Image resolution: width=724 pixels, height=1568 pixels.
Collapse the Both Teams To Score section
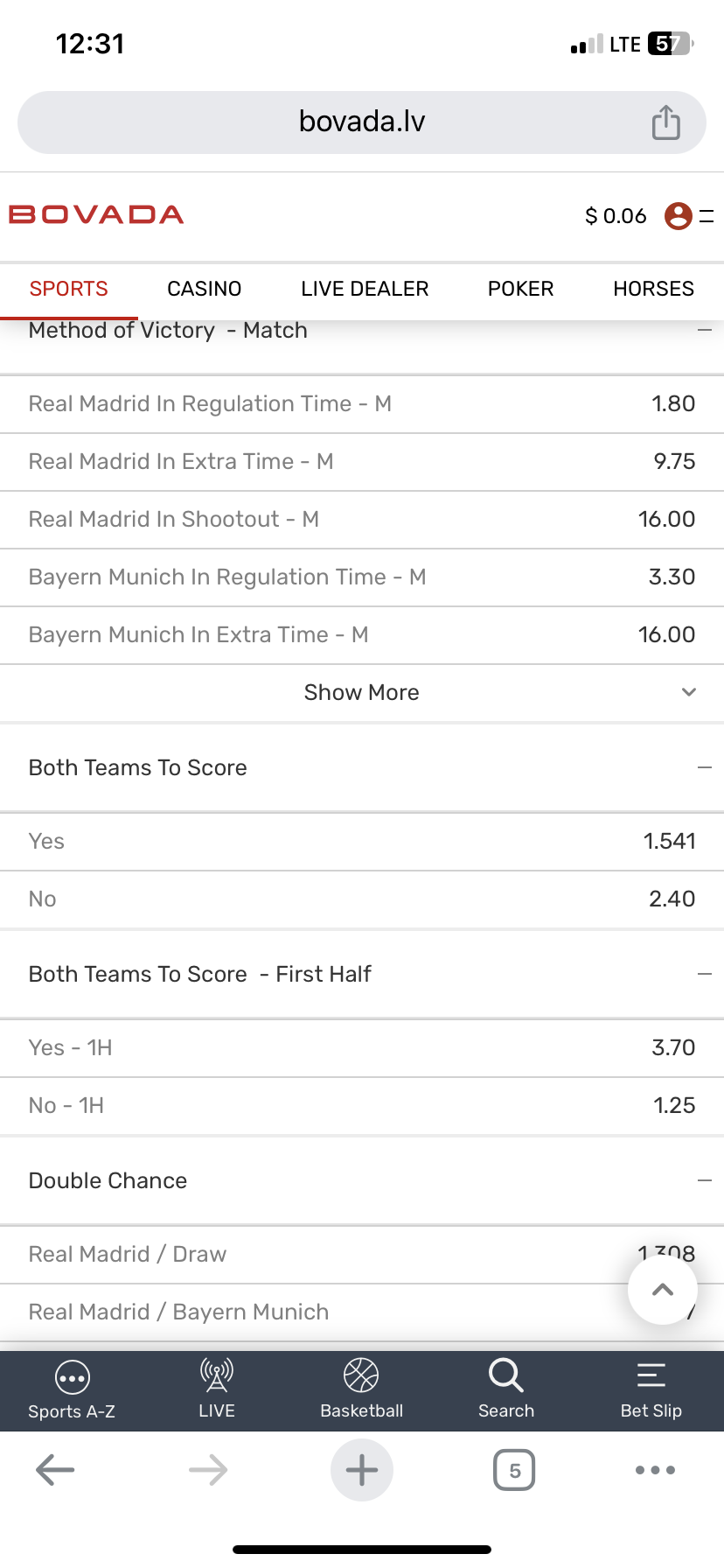tap(704, 768)
